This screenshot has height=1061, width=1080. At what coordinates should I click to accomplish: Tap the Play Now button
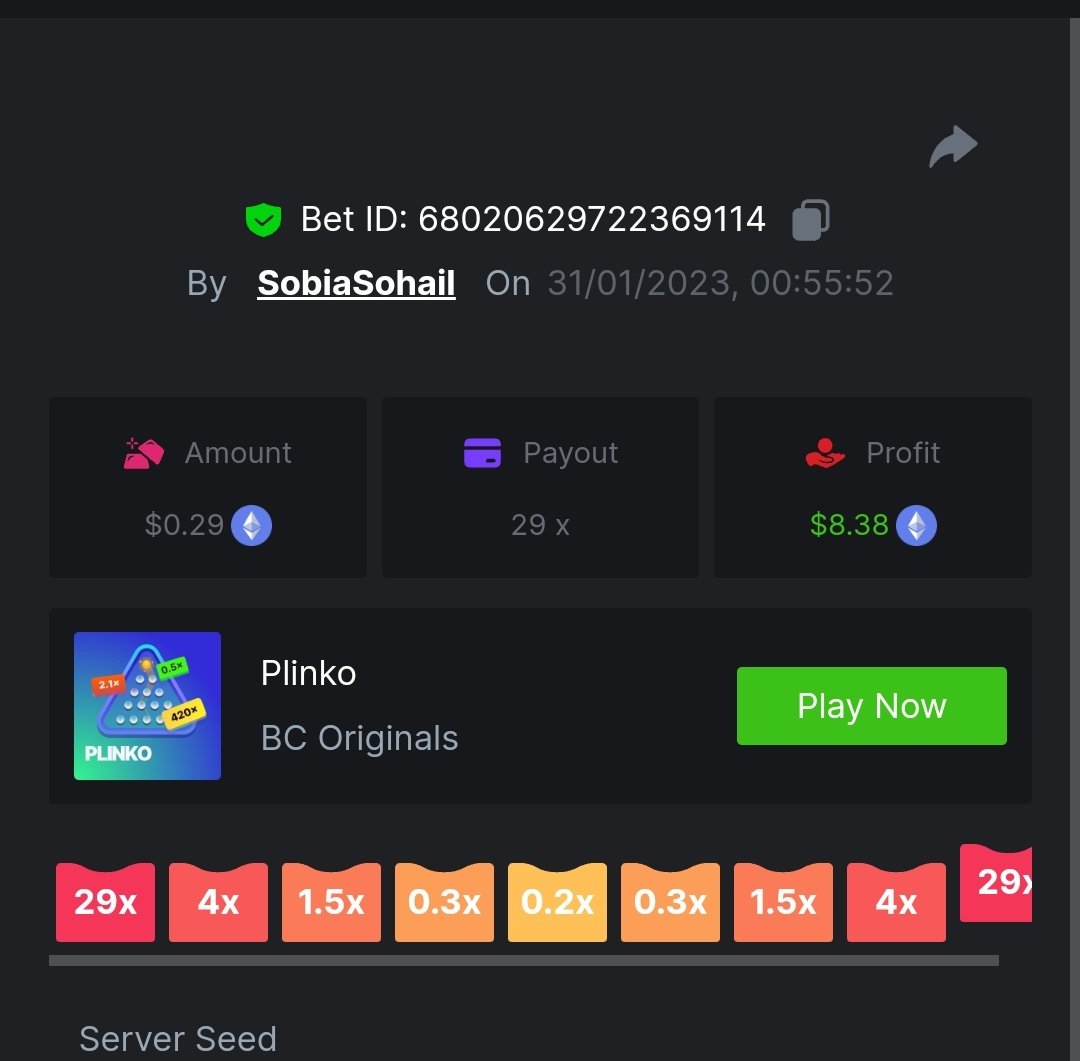(871, 706)
